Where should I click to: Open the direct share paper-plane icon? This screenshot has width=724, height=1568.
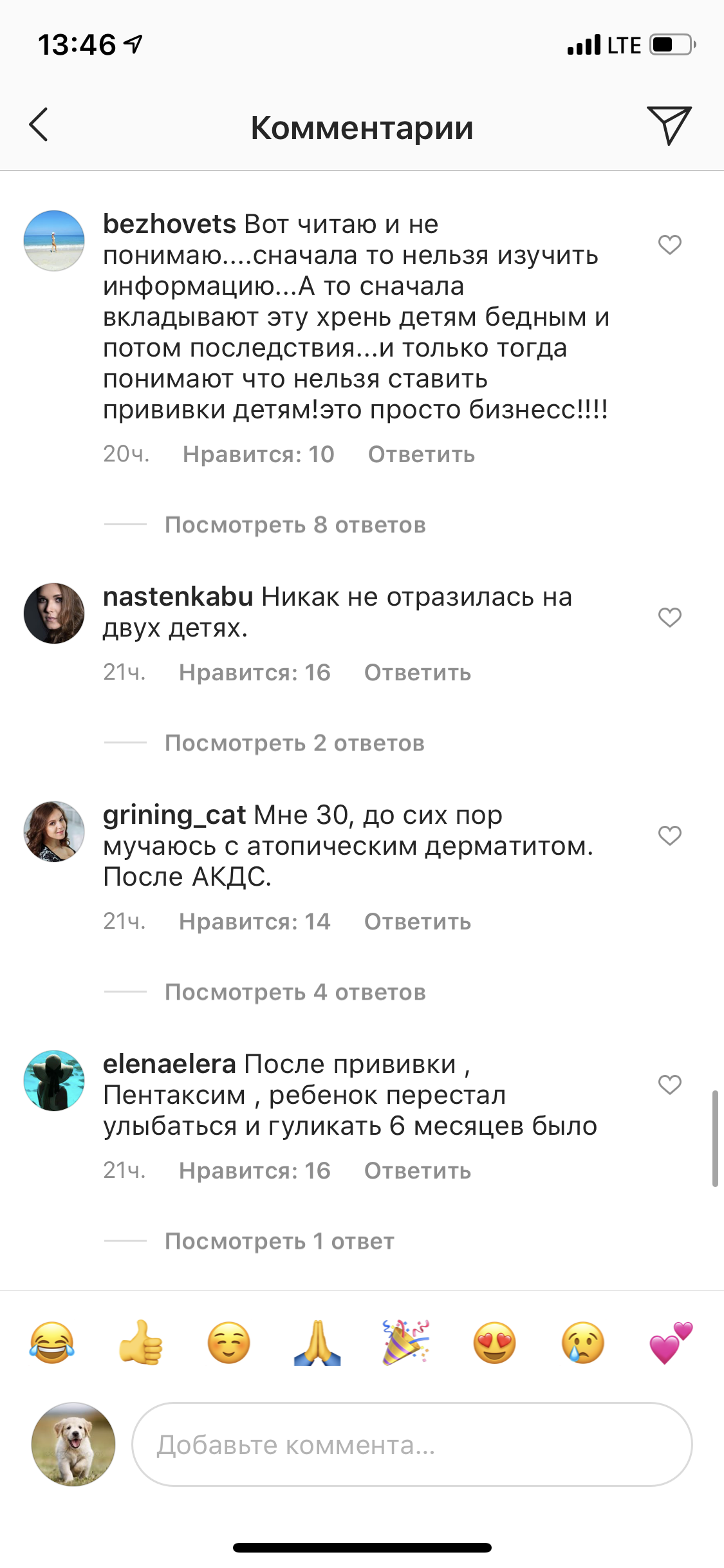(669, 125)
